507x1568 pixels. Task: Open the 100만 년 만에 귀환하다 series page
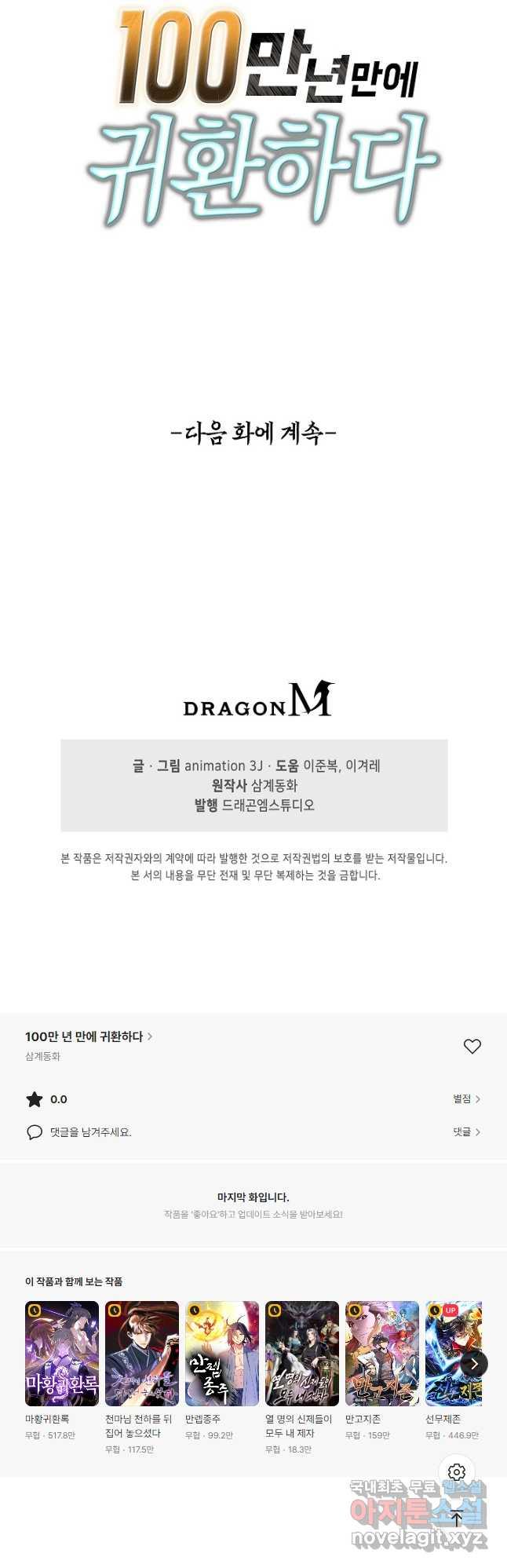(x=88, y=1036)
